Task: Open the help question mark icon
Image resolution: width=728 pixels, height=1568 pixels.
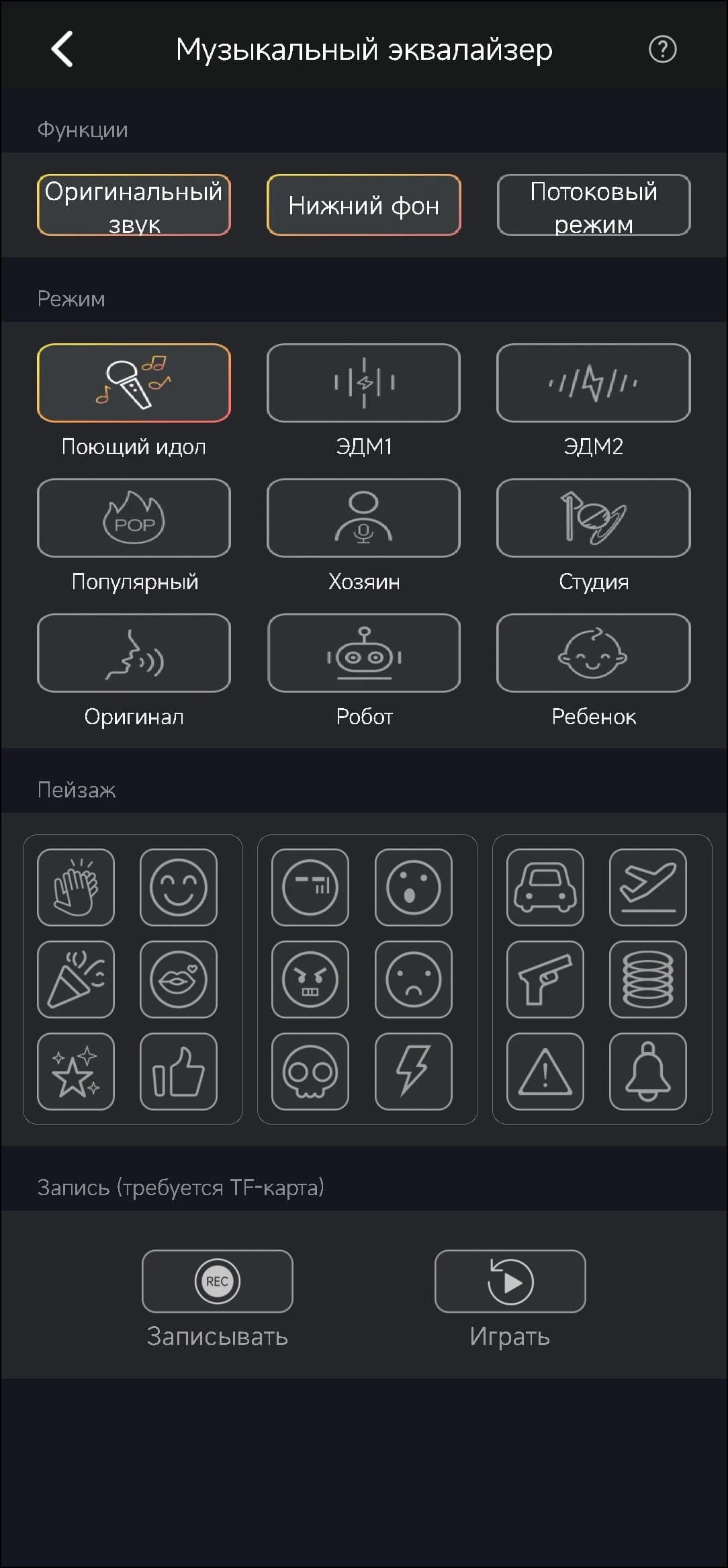Action: point(662,50)
